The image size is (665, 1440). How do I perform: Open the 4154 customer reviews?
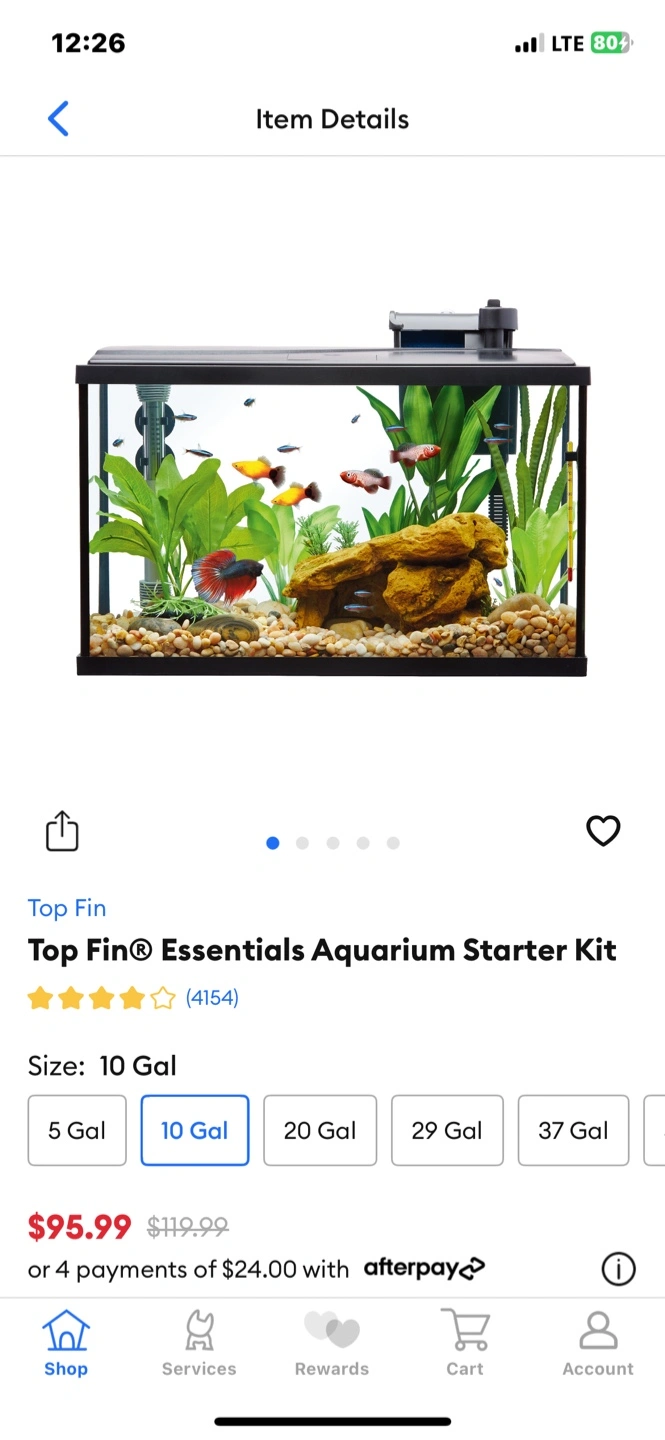(x=212, y=997)
